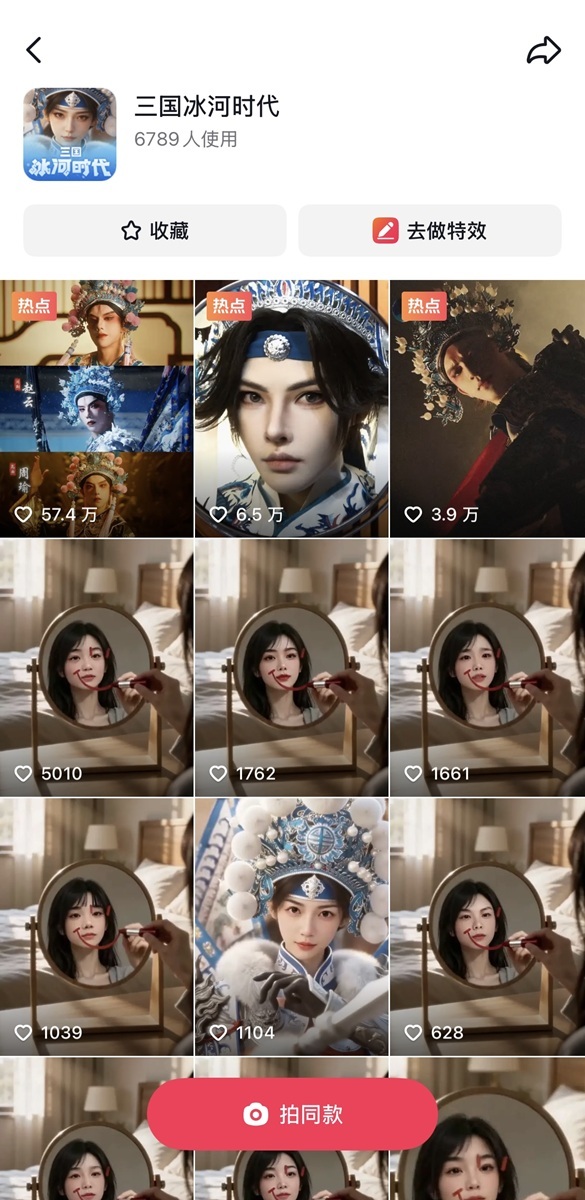Open the mirror video with 628 likes

[x=487, y=927]
